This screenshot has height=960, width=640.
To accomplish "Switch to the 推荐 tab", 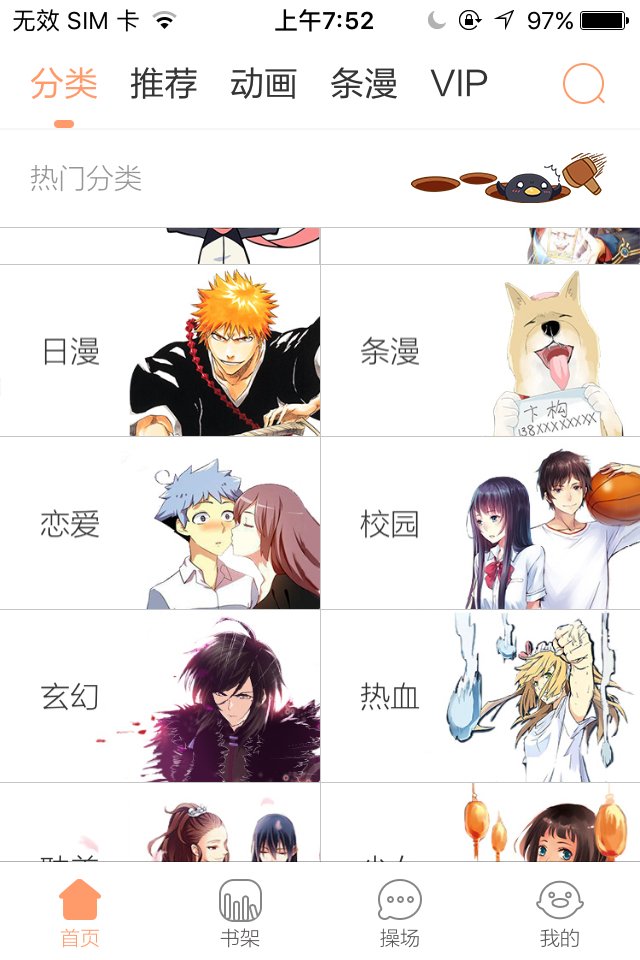I will coord(164,84).
